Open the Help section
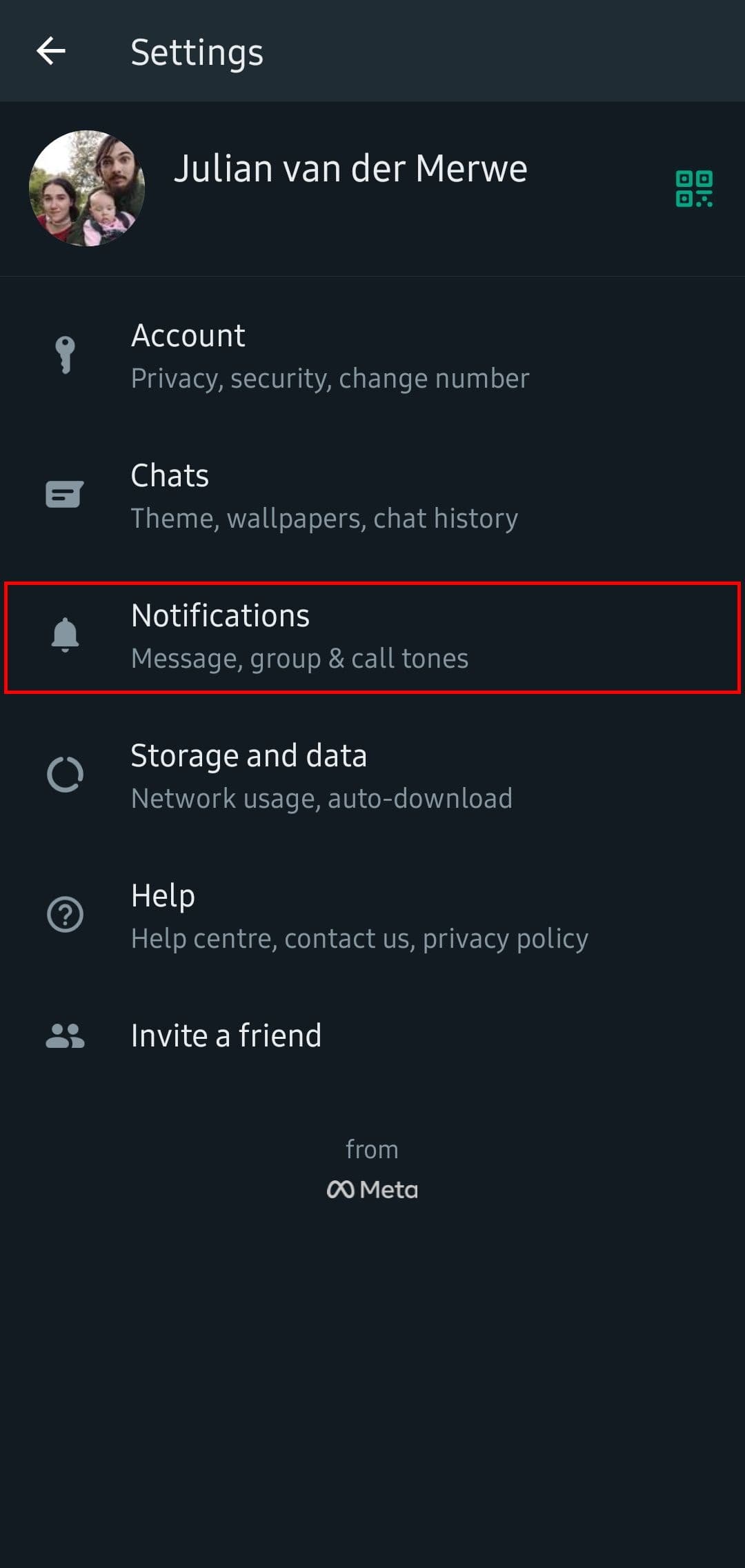745x1568 pixels. pos(359,916)
